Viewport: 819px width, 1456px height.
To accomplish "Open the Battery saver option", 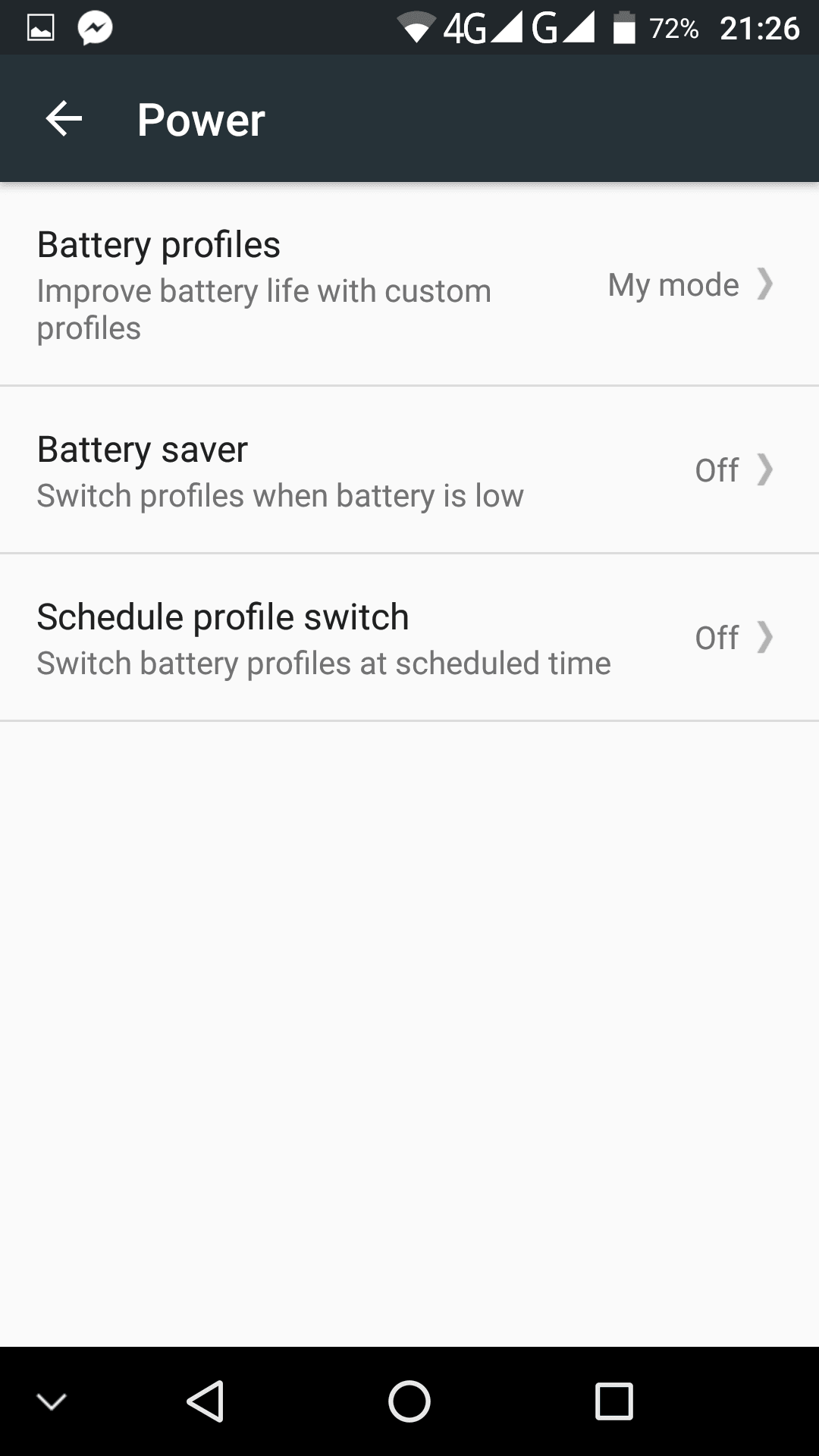I will click(409, 470).
